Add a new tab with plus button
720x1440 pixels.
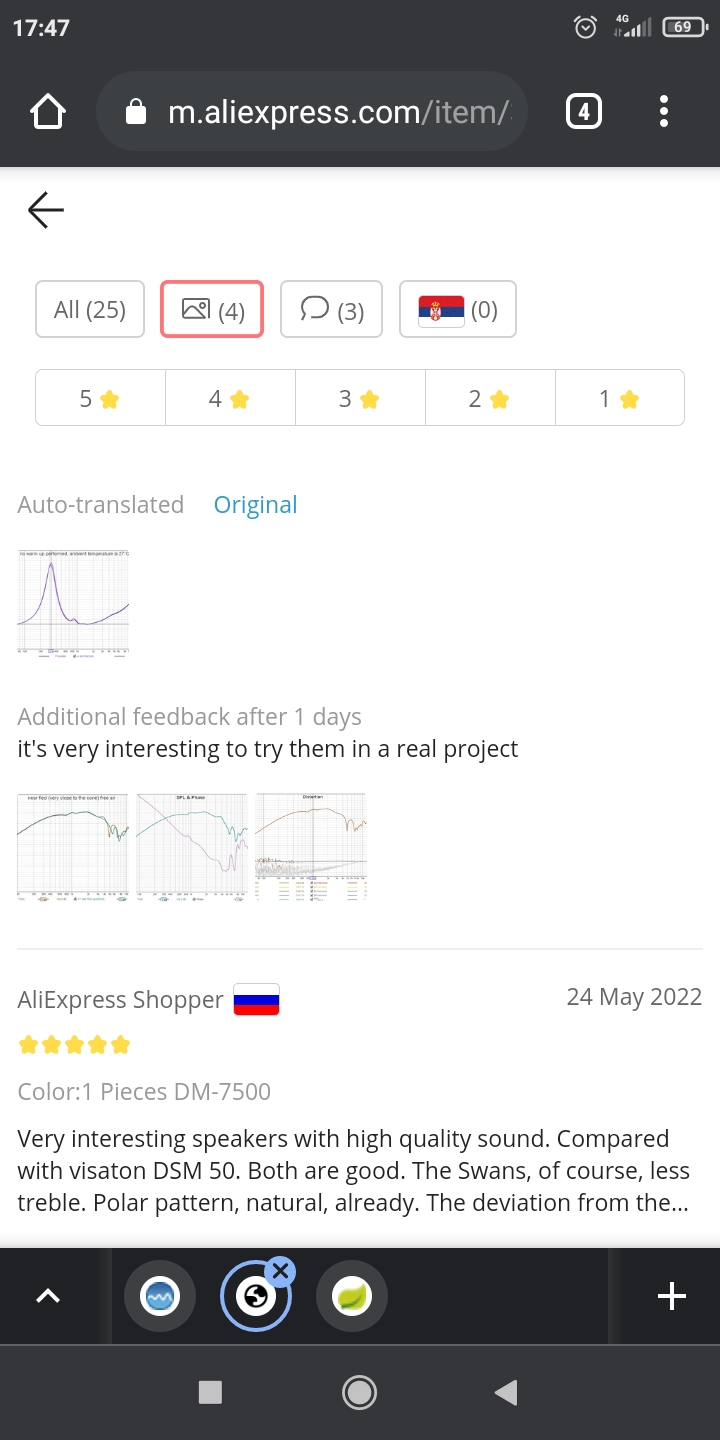672,1296
